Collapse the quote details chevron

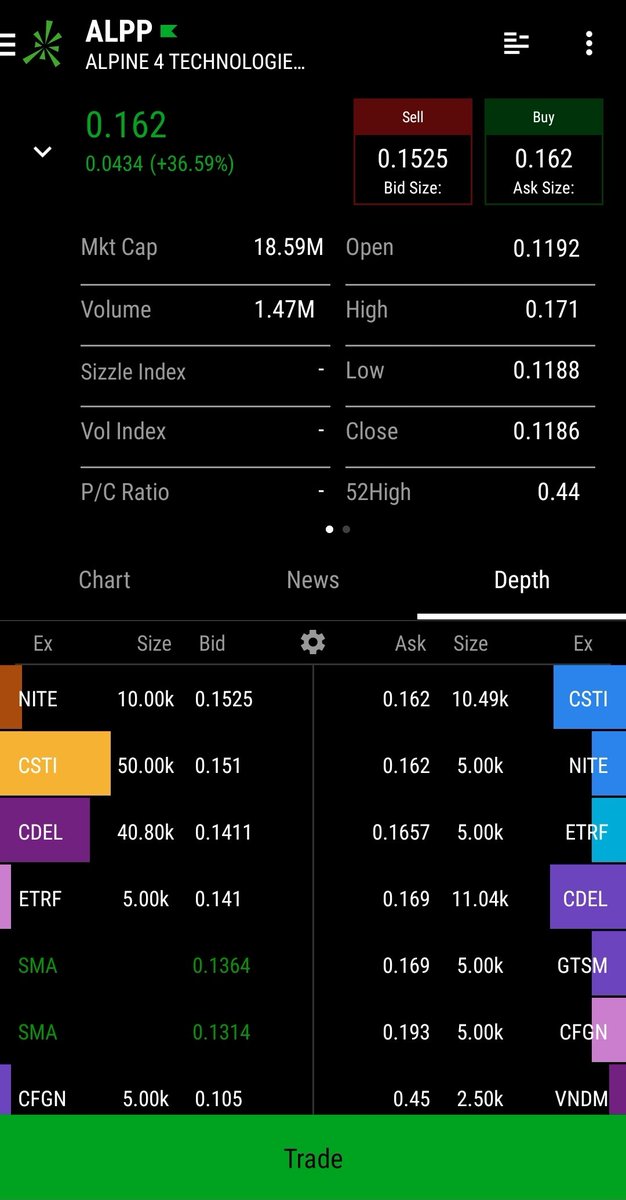tap(42, 152)
